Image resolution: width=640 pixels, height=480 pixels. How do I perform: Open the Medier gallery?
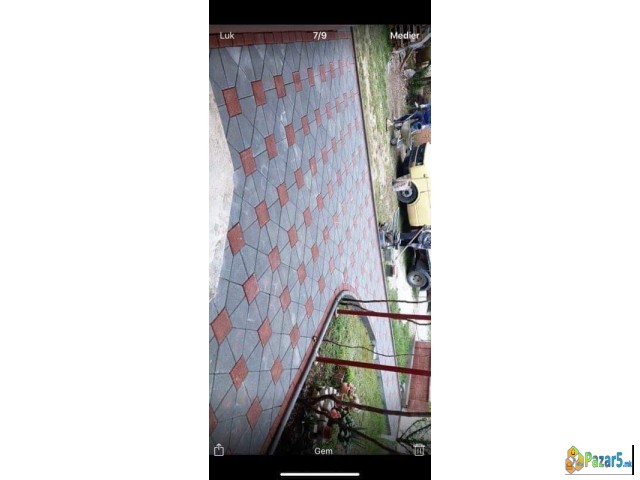coord(404,35)
